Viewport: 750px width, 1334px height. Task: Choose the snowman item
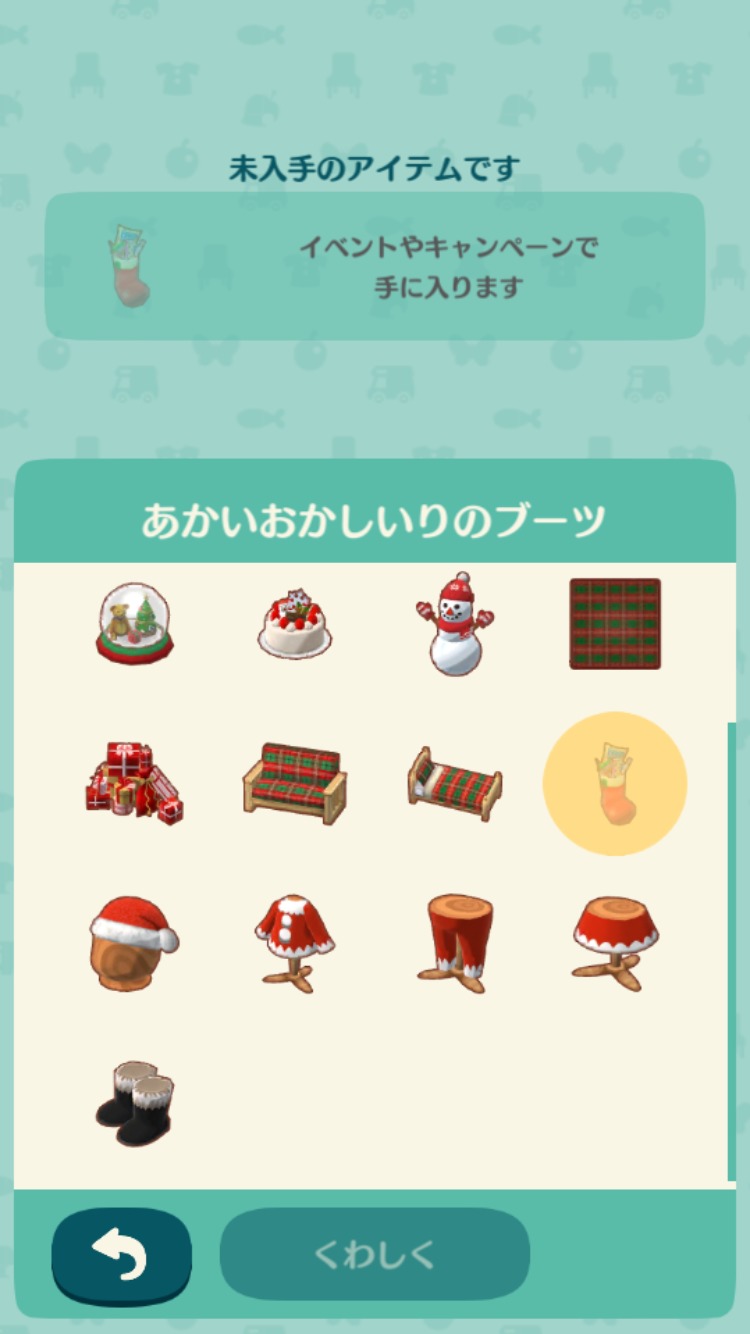(455, 623)
